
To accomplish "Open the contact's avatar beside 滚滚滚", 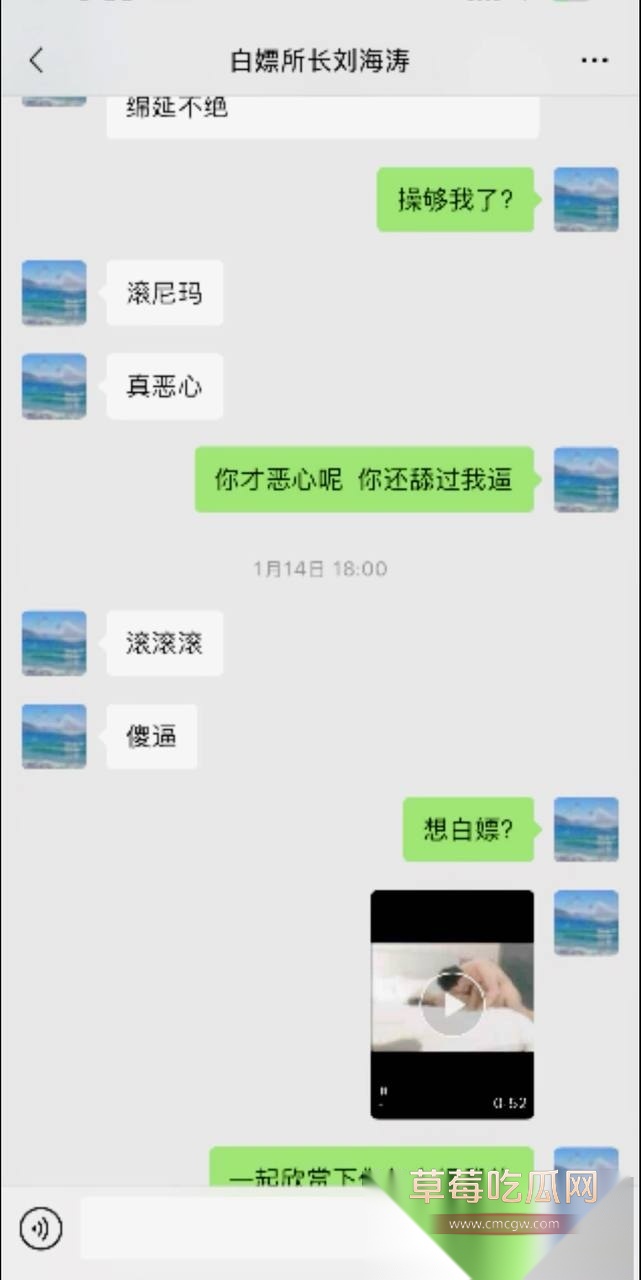I will click(54, 643).
